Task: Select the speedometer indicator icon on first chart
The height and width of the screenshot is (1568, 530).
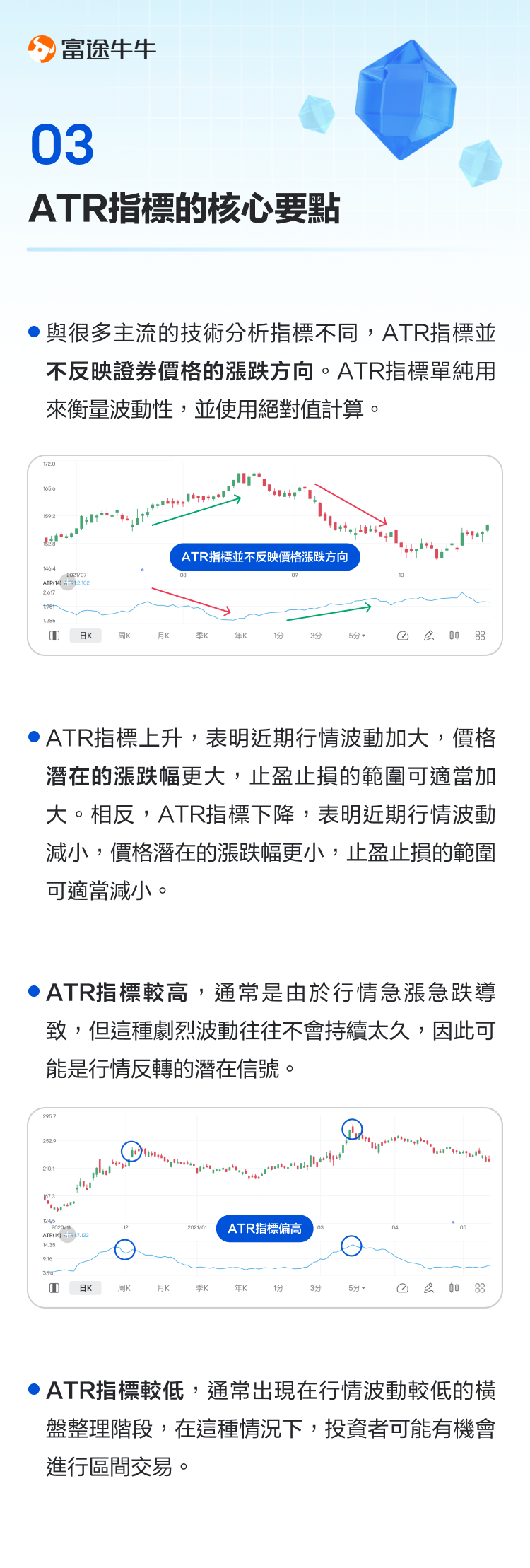Action: (x=401, y=636)
